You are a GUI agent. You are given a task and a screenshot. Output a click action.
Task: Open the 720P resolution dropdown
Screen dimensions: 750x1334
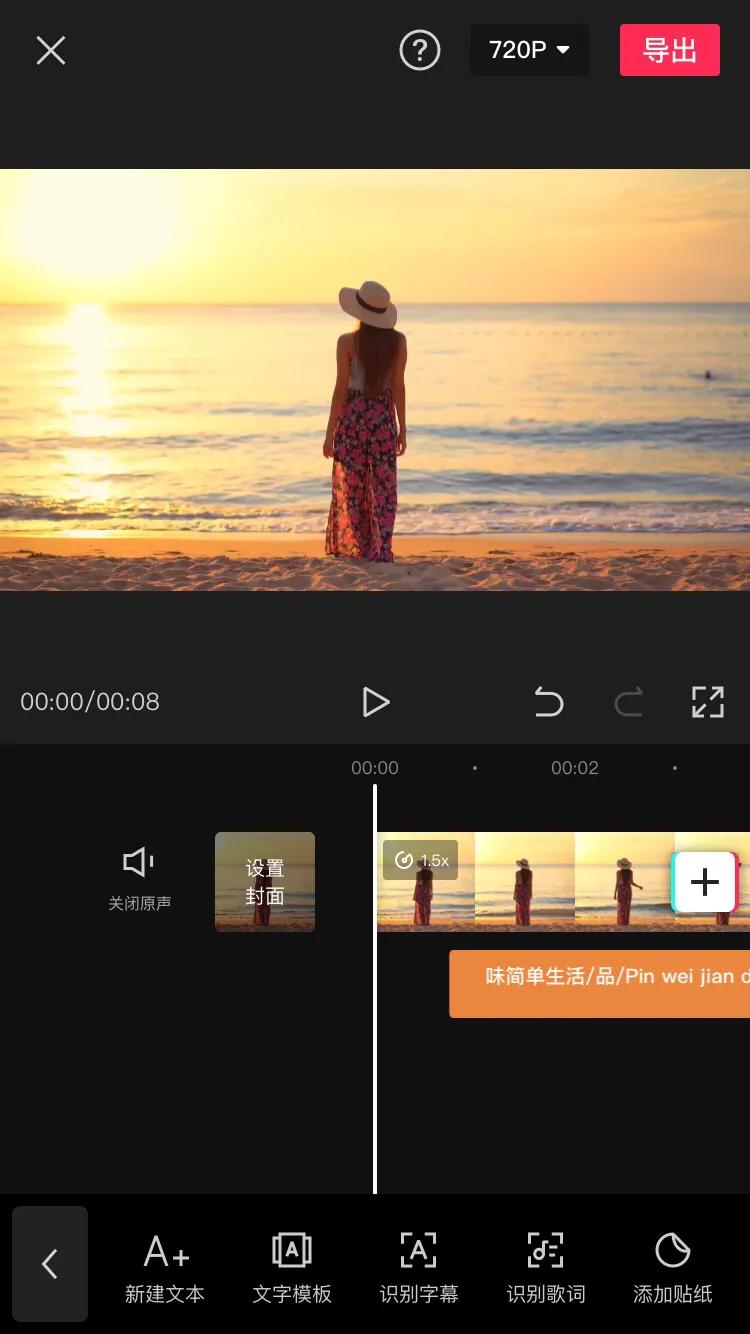point(529,50)
